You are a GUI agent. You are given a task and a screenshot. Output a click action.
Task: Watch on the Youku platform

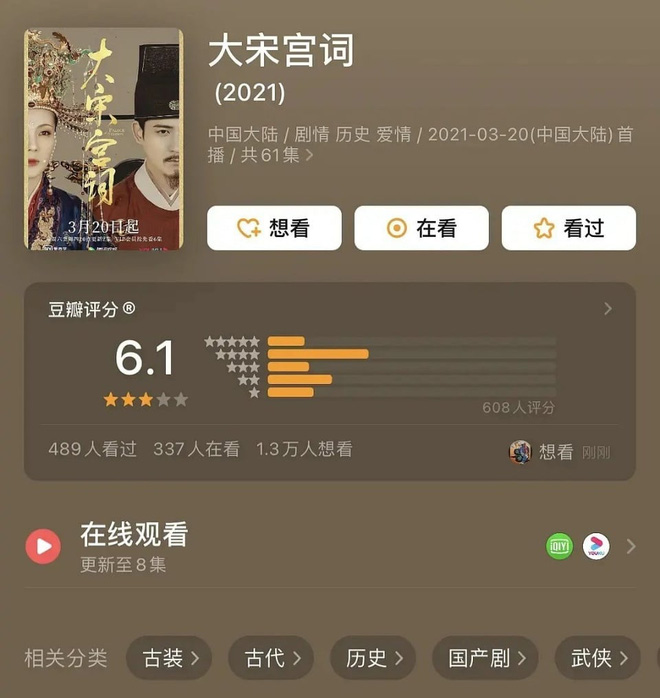click(x=596, y=546)
